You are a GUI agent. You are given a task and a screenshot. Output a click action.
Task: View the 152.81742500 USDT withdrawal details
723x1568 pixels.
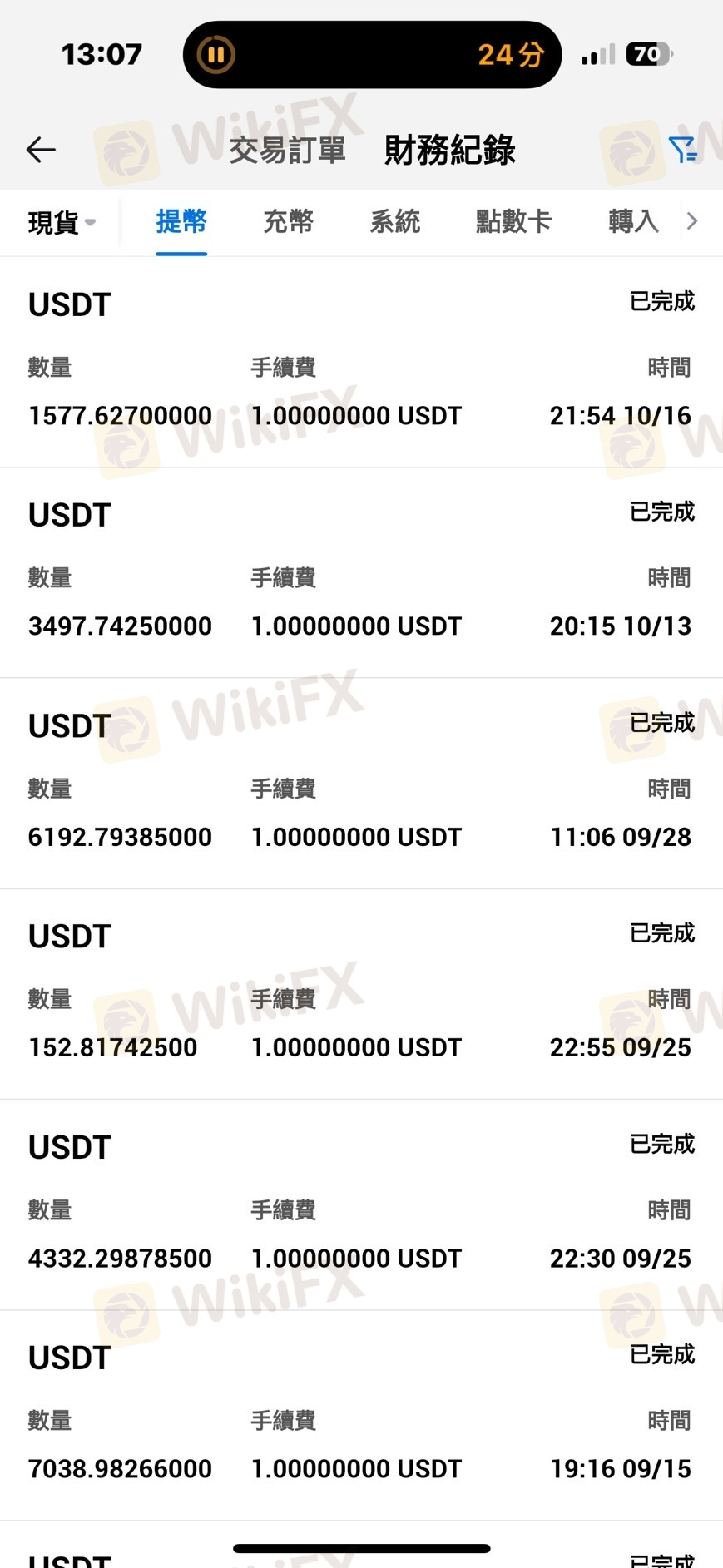tap(361, 994)
